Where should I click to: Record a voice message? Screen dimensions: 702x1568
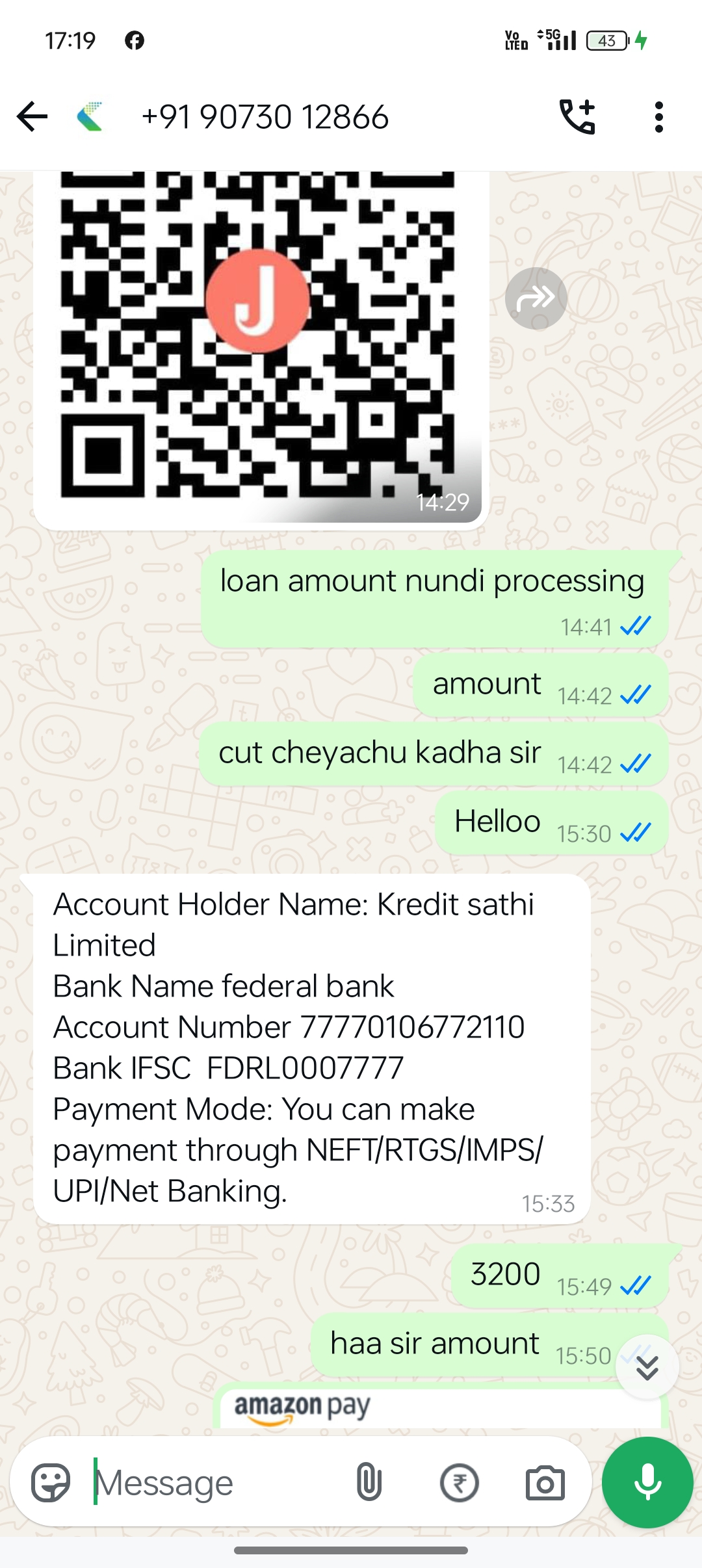click(647, 1483)
